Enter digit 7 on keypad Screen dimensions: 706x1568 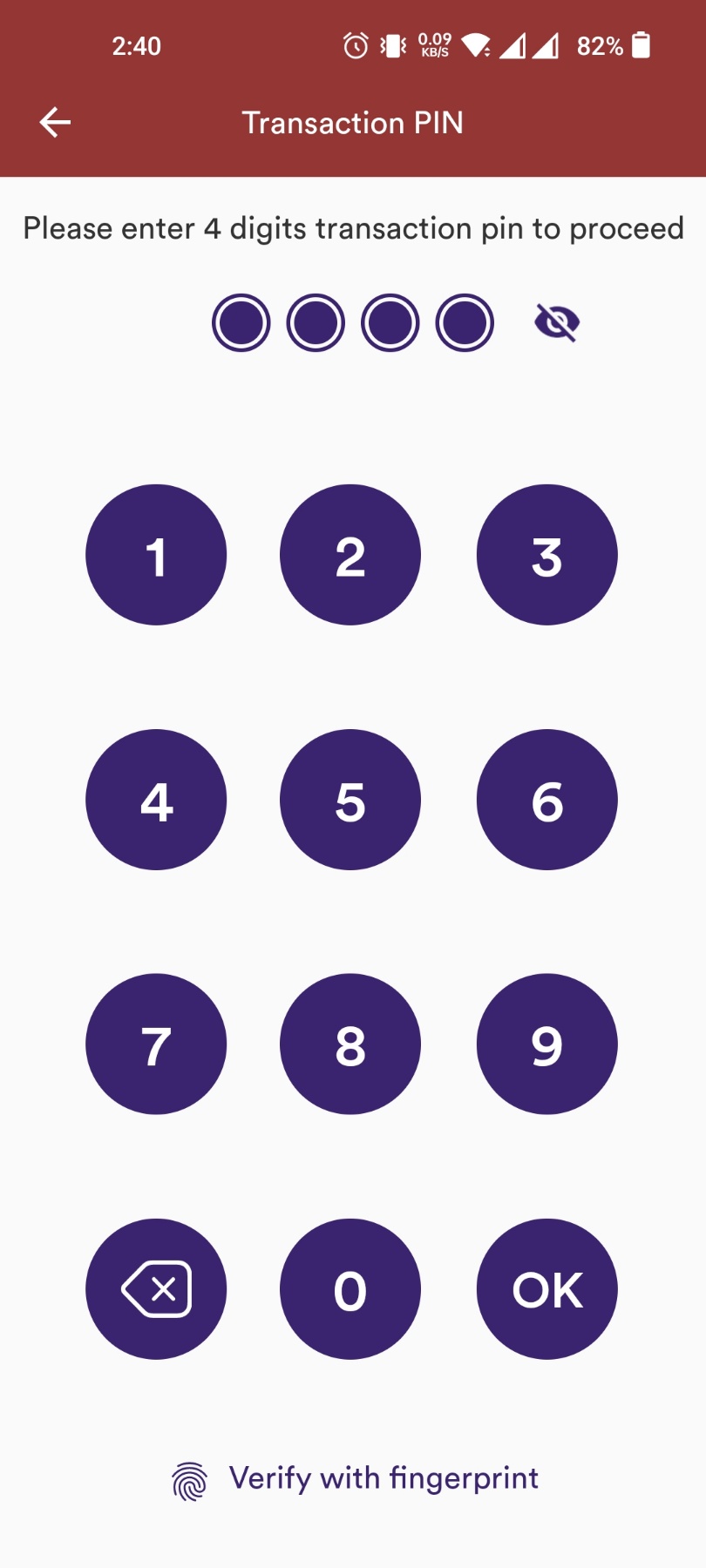[x=156, y=1044]
